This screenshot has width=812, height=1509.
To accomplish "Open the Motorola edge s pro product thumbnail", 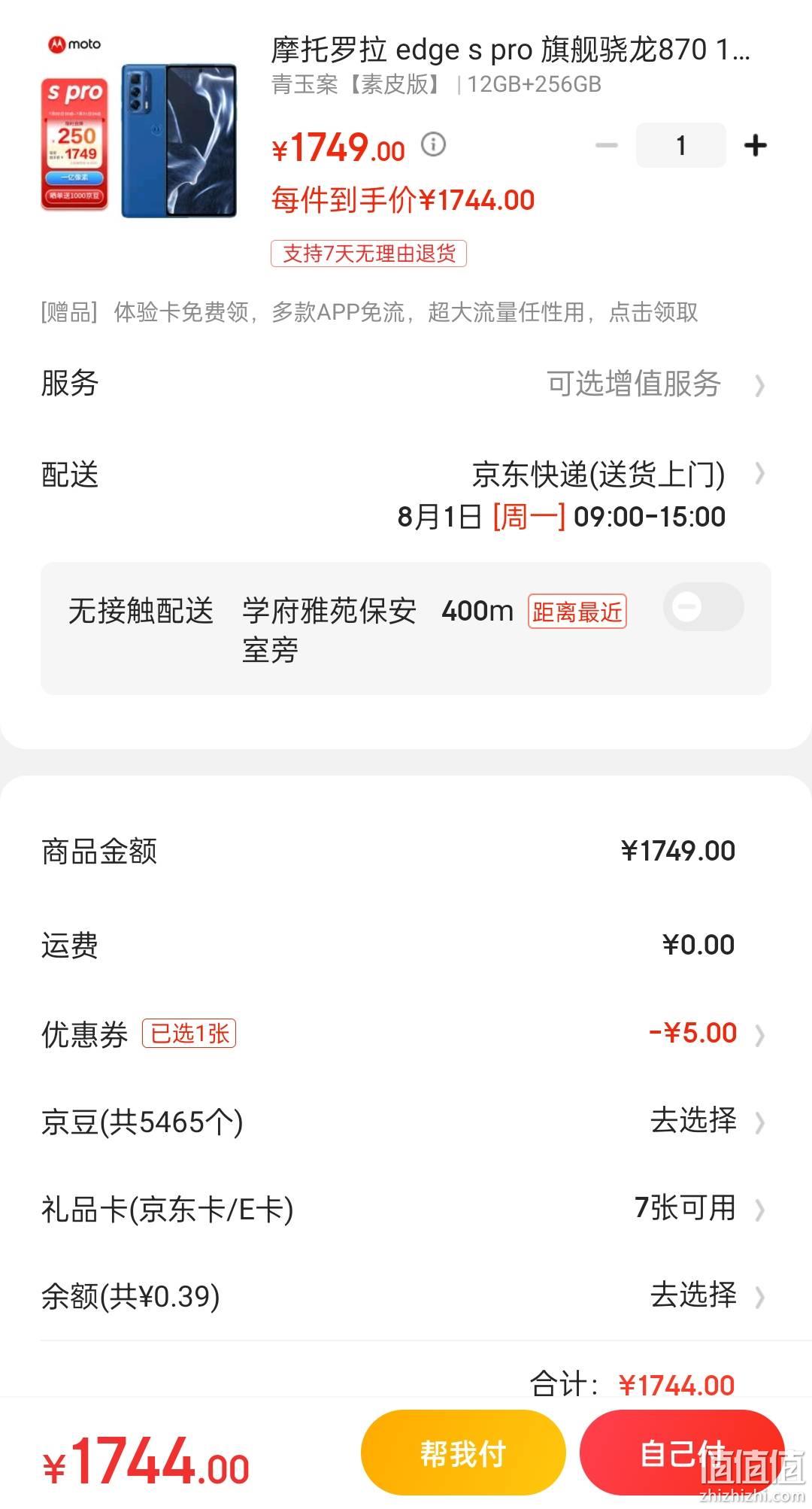I will coord(139,128).
